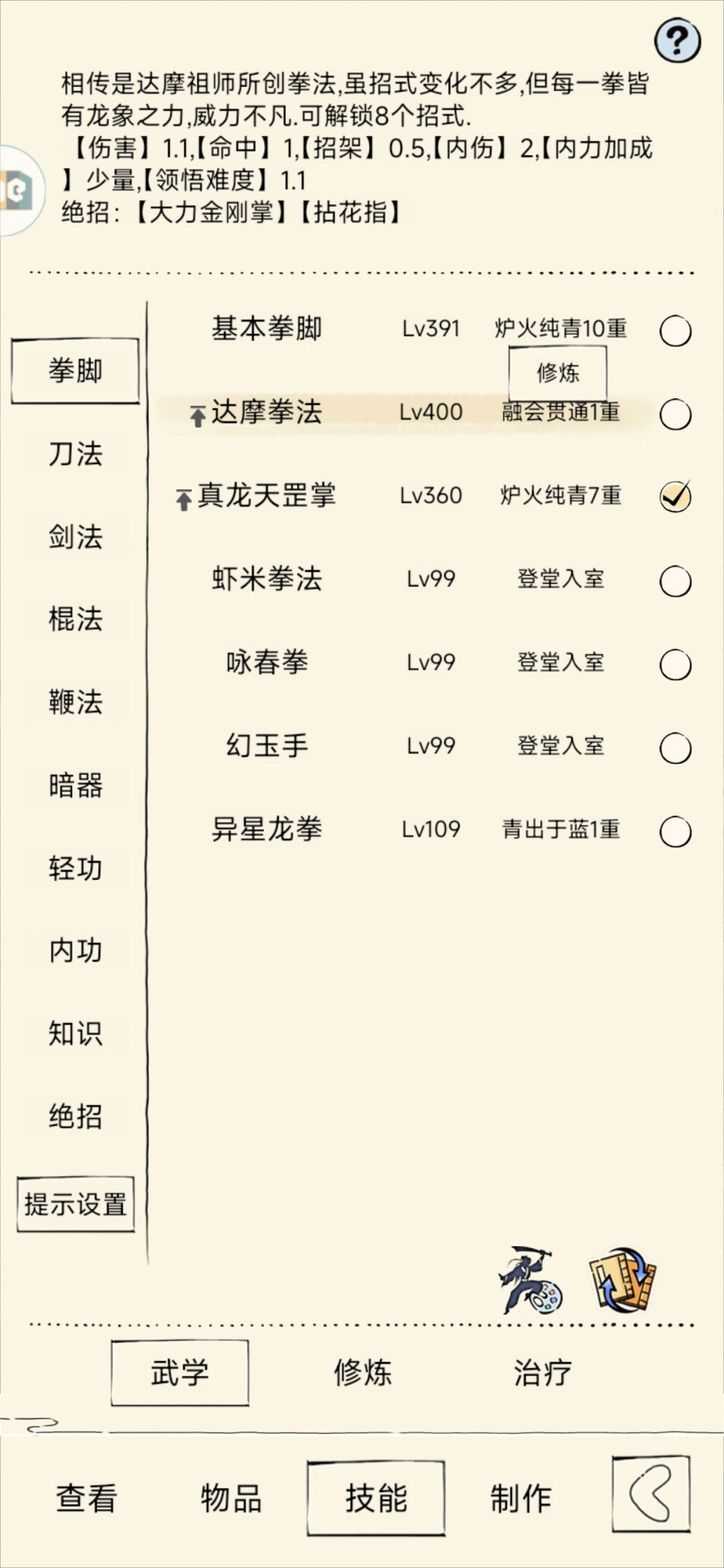The height and width of the screenshot is (1568, 724).
Task: Tap the back arrow button
Action: click(x=651, y=1494)
